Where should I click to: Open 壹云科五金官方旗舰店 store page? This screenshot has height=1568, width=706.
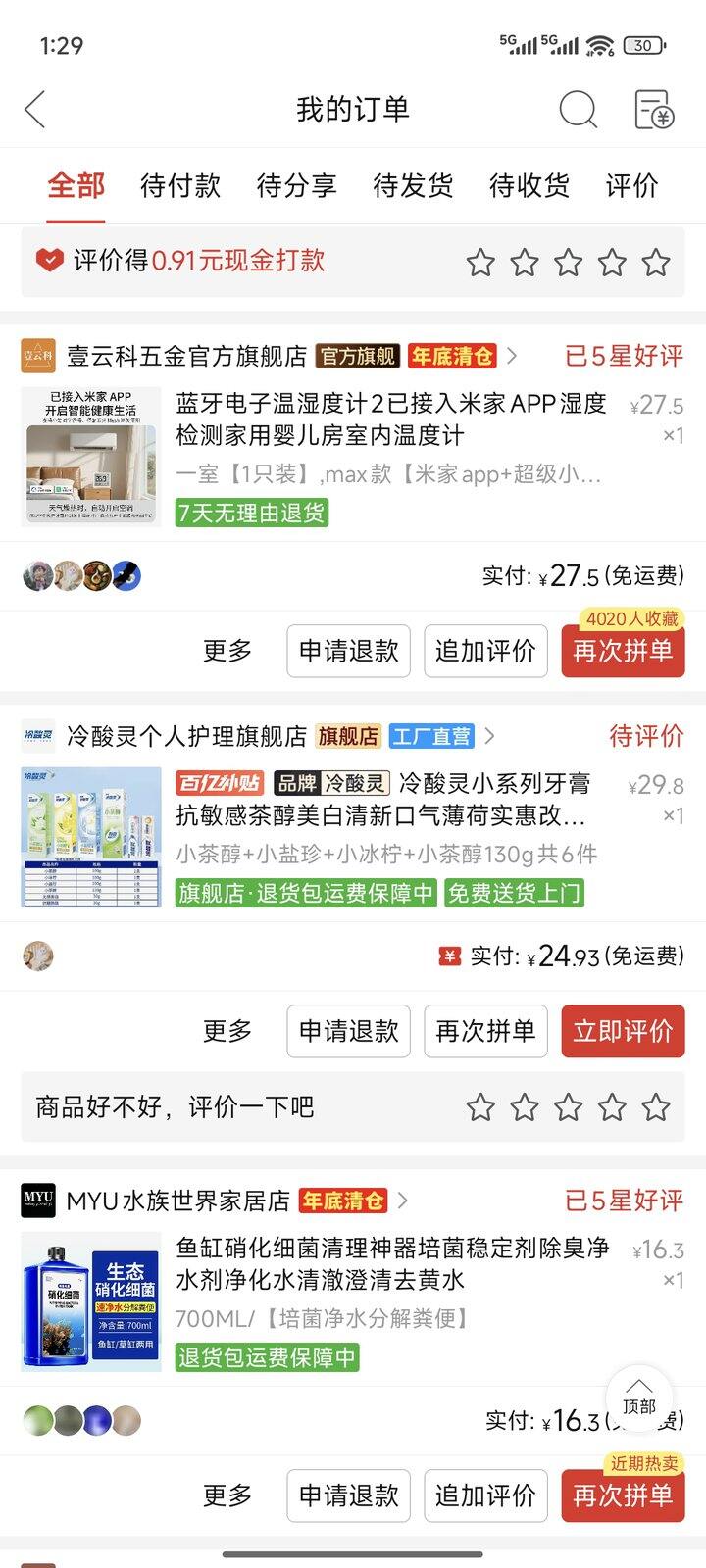pyautogui.click(x=186, y=356)
